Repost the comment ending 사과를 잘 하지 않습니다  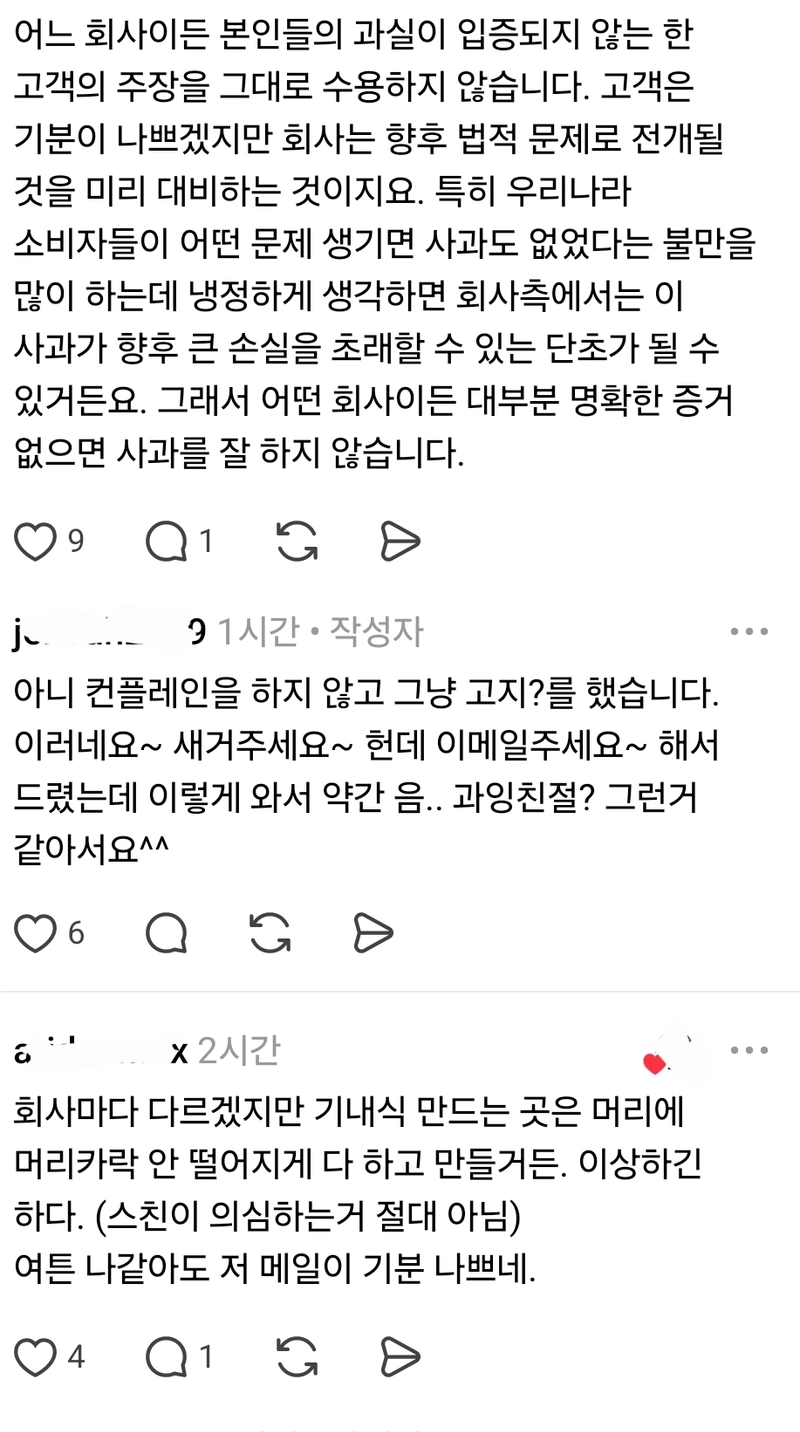[x=296, y=541]
